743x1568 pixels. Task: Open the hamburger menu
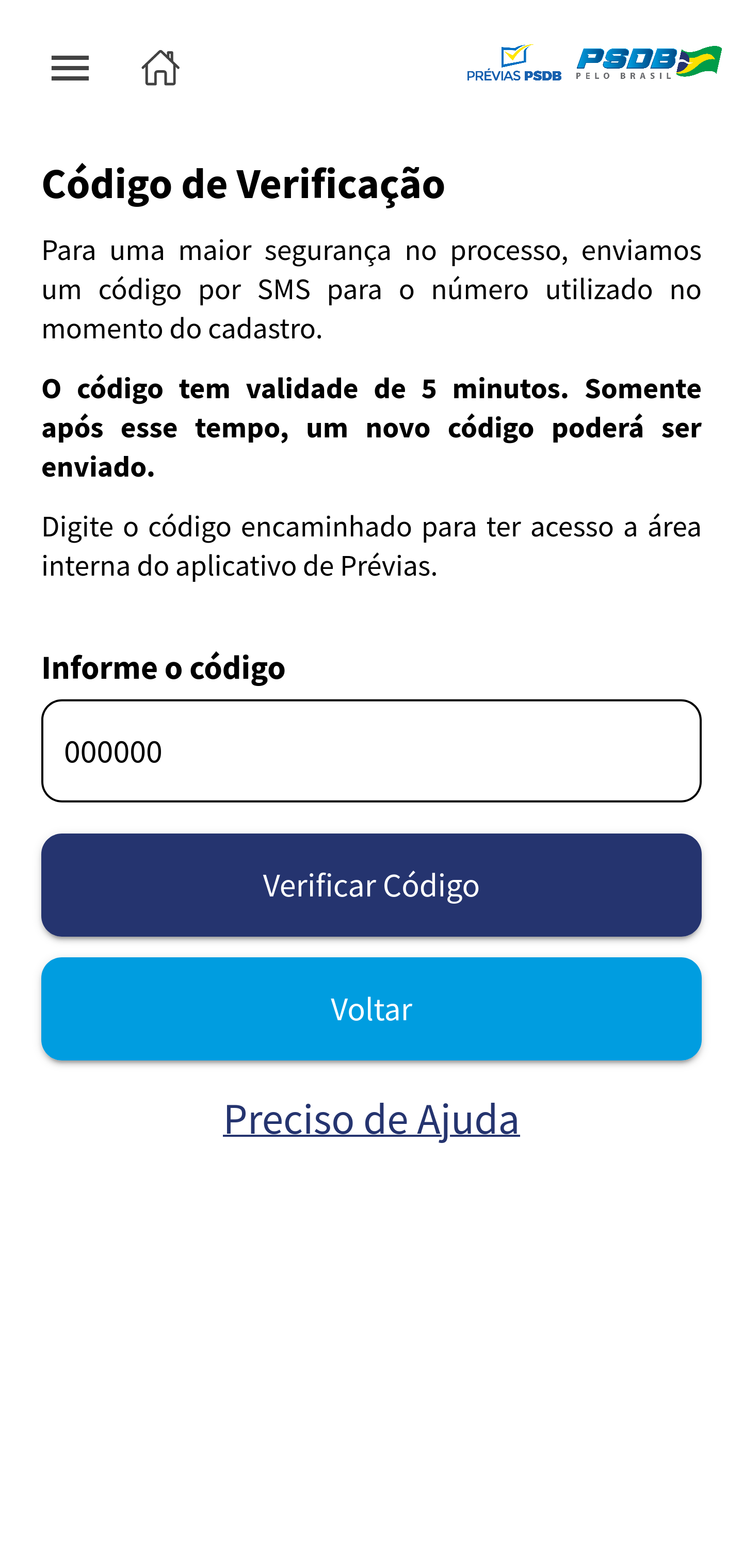click(70, 68)
